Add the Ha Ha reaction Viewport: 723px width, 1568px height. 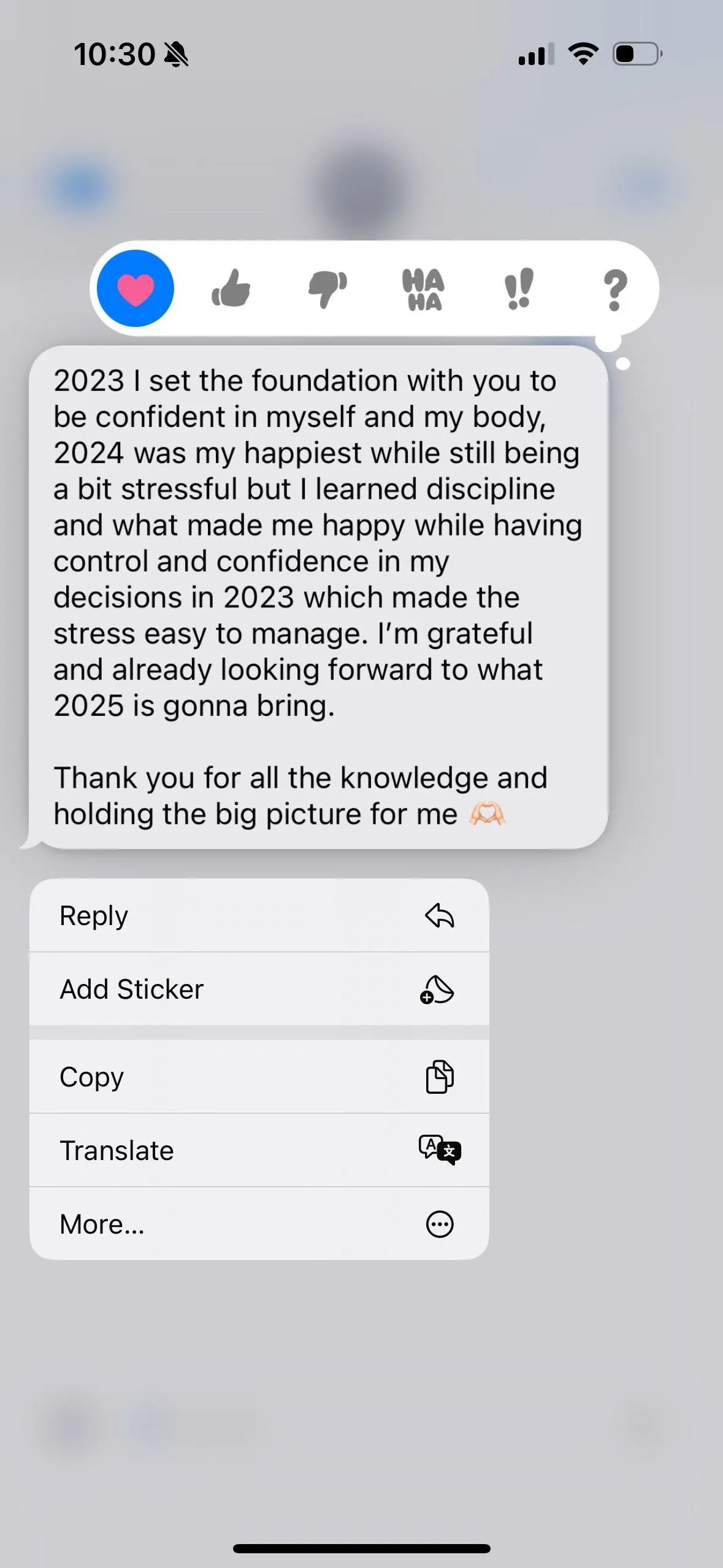[x=423, y=289]
